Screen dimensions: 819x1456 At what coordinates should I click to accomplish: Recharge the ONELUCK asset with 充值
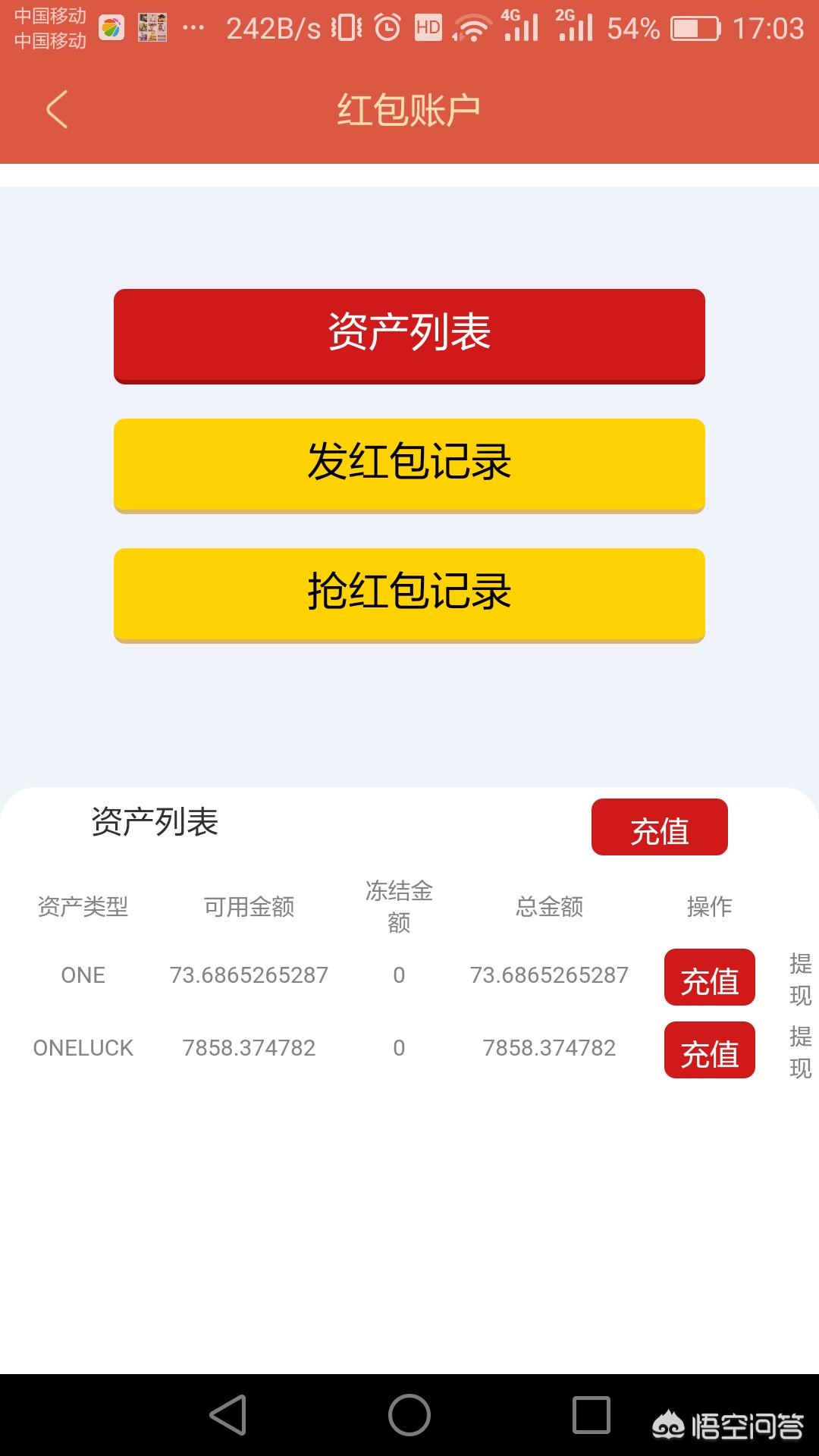click(709, 1050)
